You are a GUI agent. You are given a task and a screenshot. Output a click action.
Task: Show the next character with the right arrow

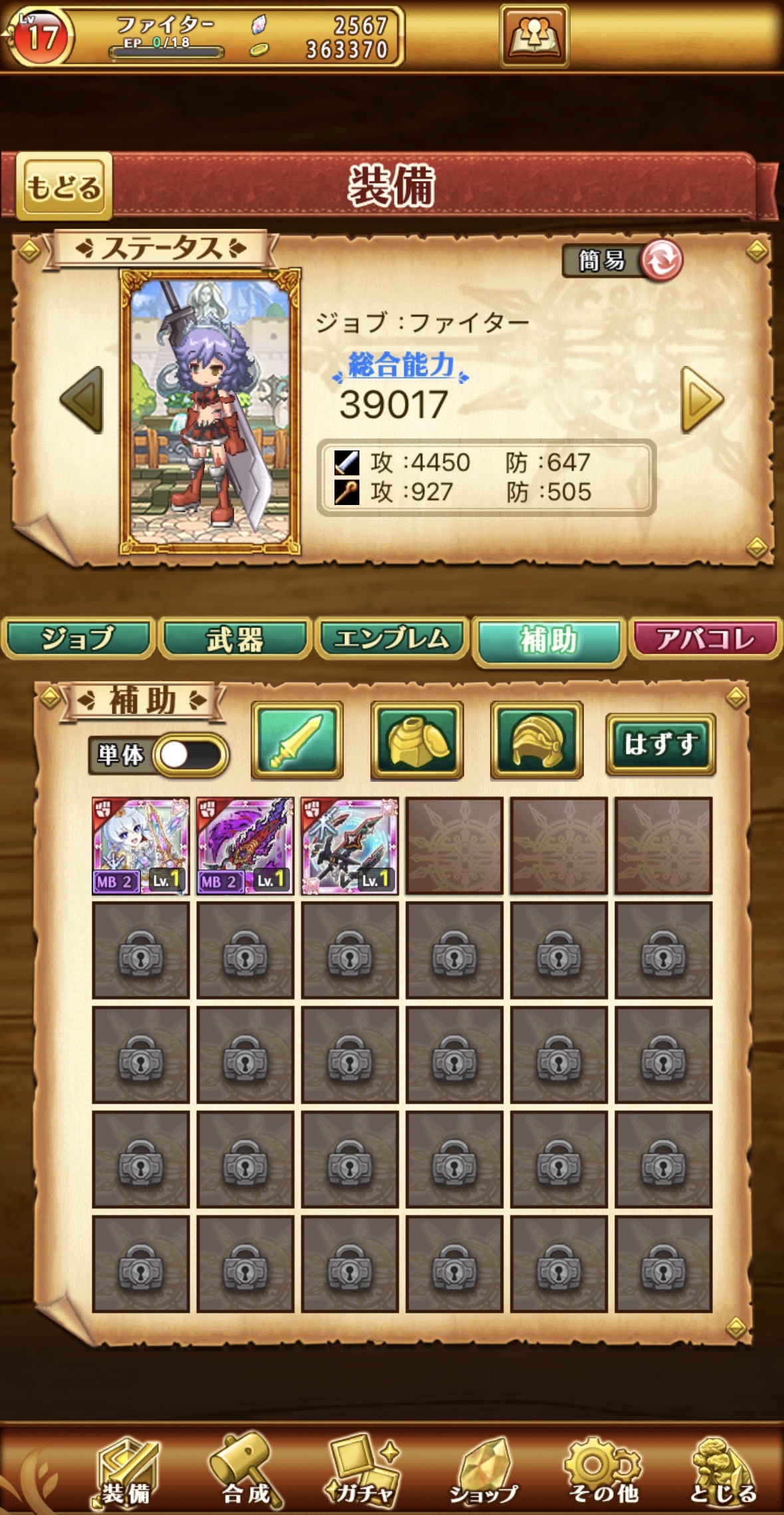[702, 400]
